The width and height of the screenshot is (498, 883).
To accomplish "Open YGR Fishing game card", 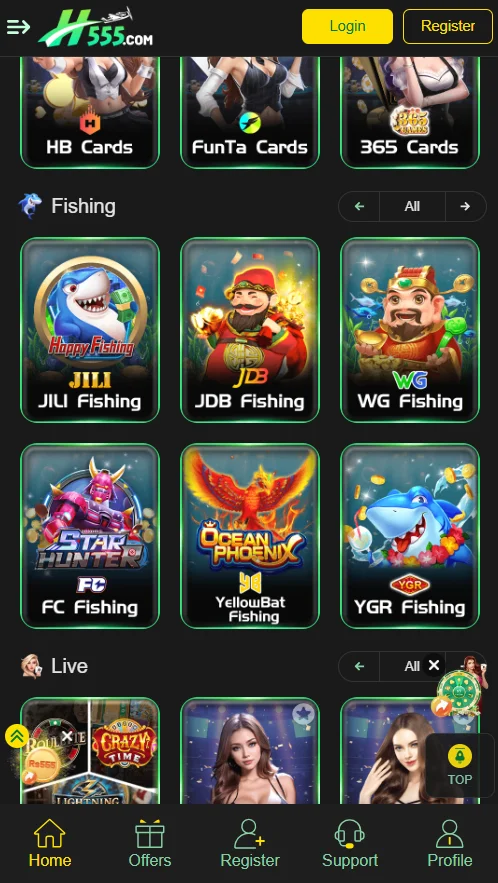I will pos(410,536).
